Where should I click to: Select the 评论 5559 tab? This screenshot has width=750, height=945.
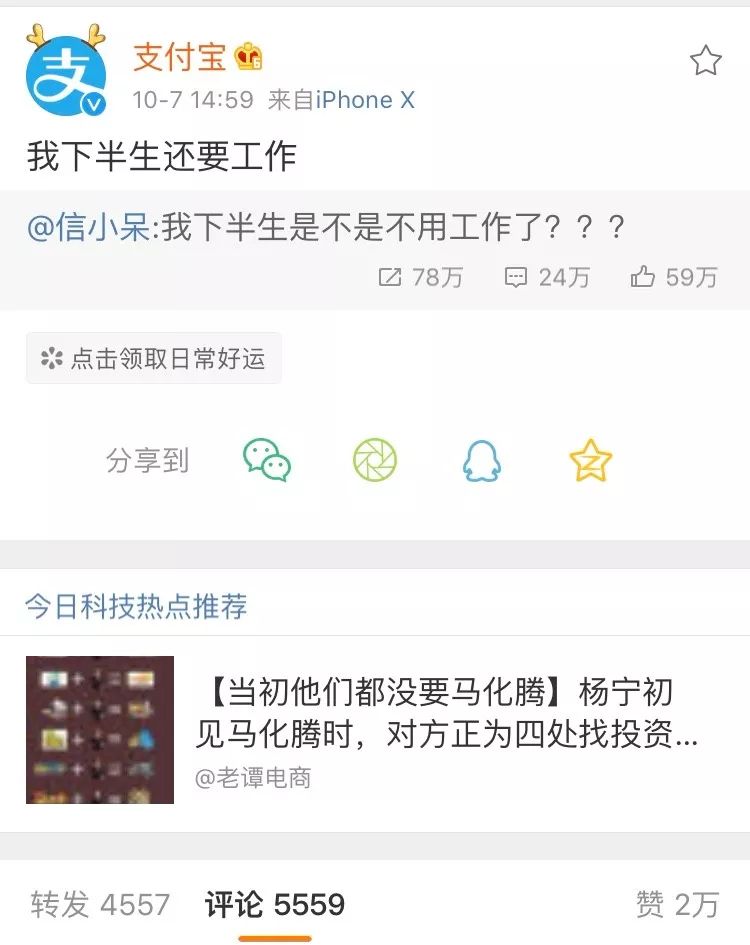pyautogui.click(x=275, y=904)
